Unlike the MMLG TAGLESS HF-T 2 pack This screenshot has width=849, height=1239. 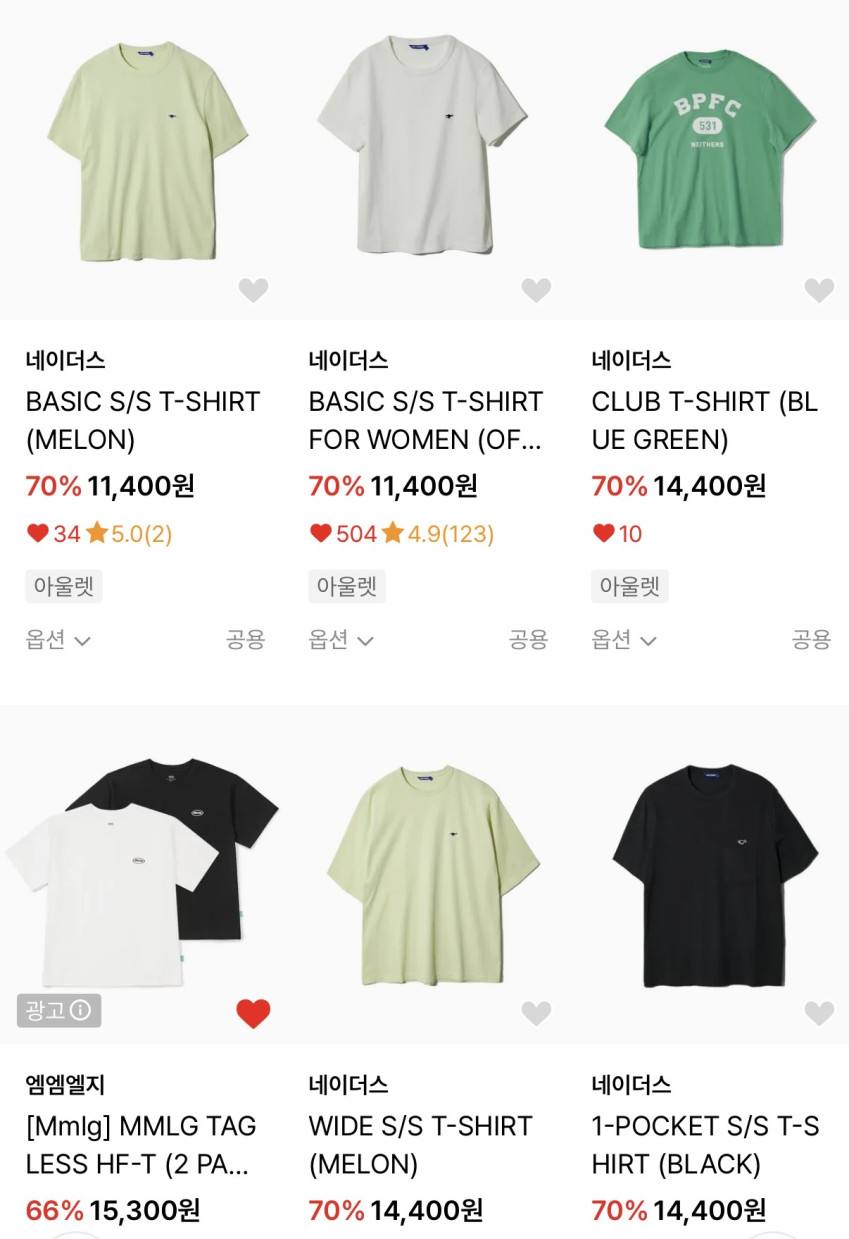click(x=253, y=1013)
